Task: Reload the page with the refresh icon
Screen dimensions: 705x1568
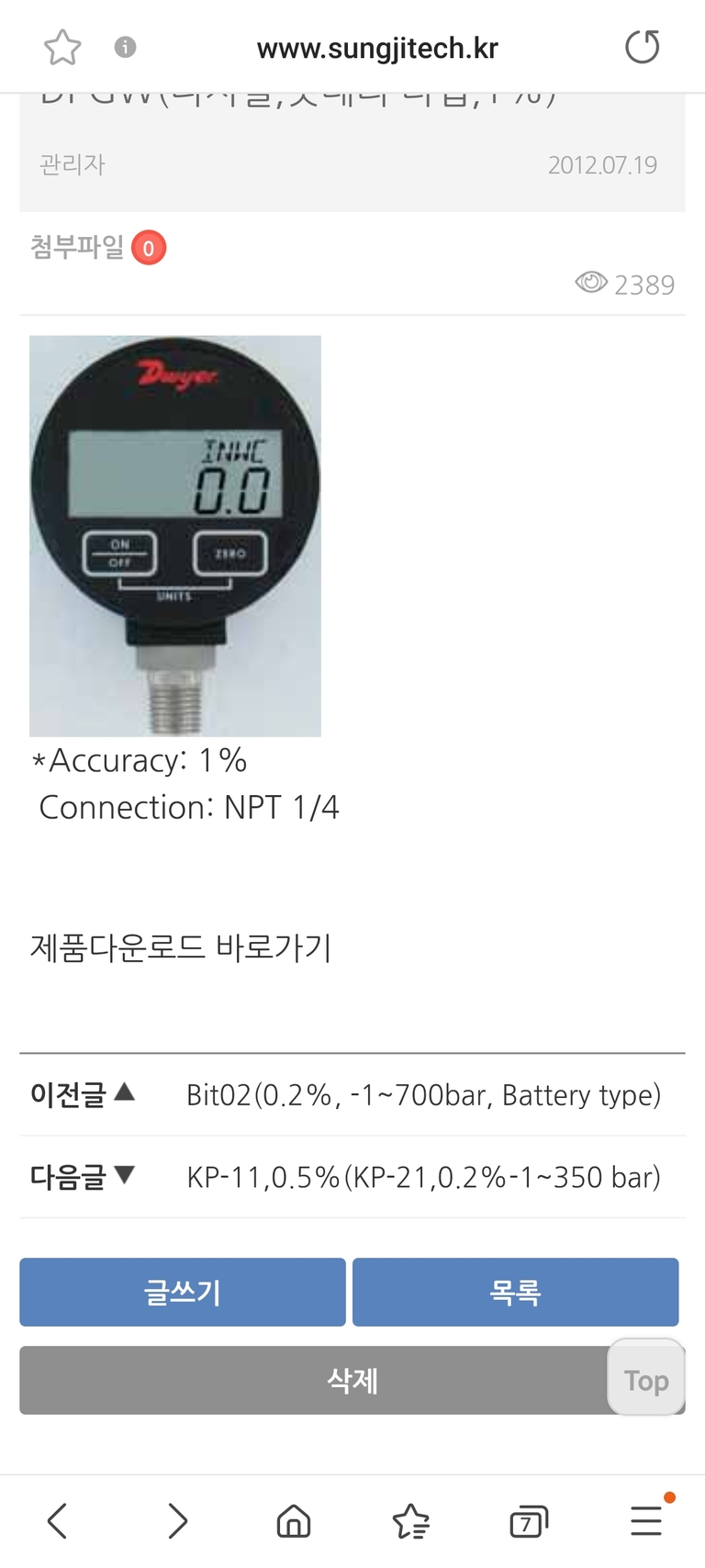Action: (x=642, y=47)
